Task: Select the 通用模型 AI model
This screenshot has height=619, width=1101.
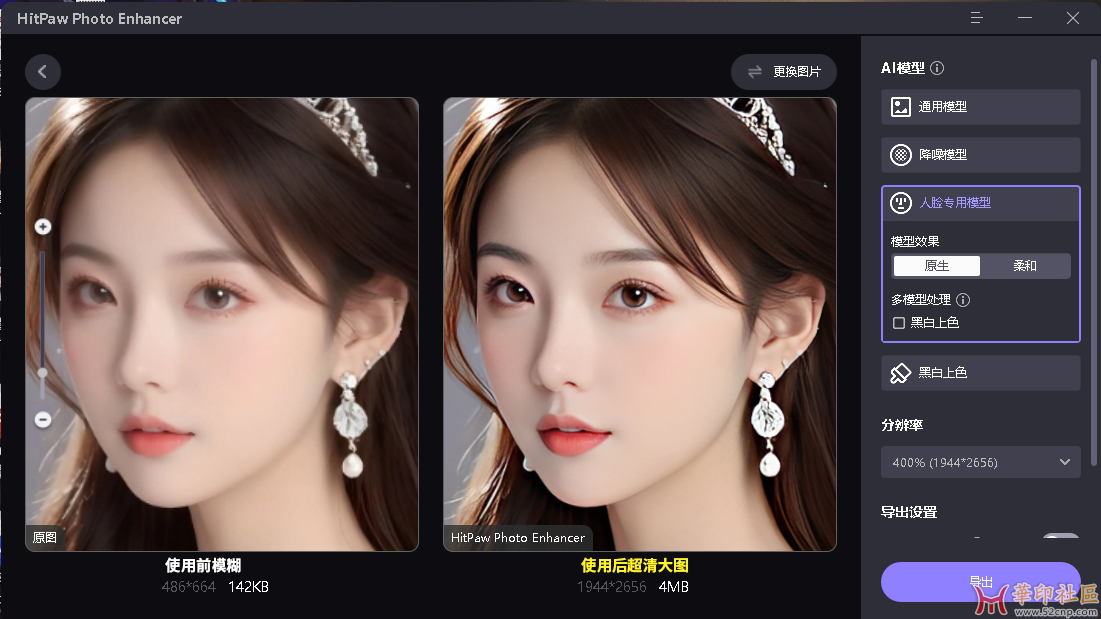Action: click(980, 106)
